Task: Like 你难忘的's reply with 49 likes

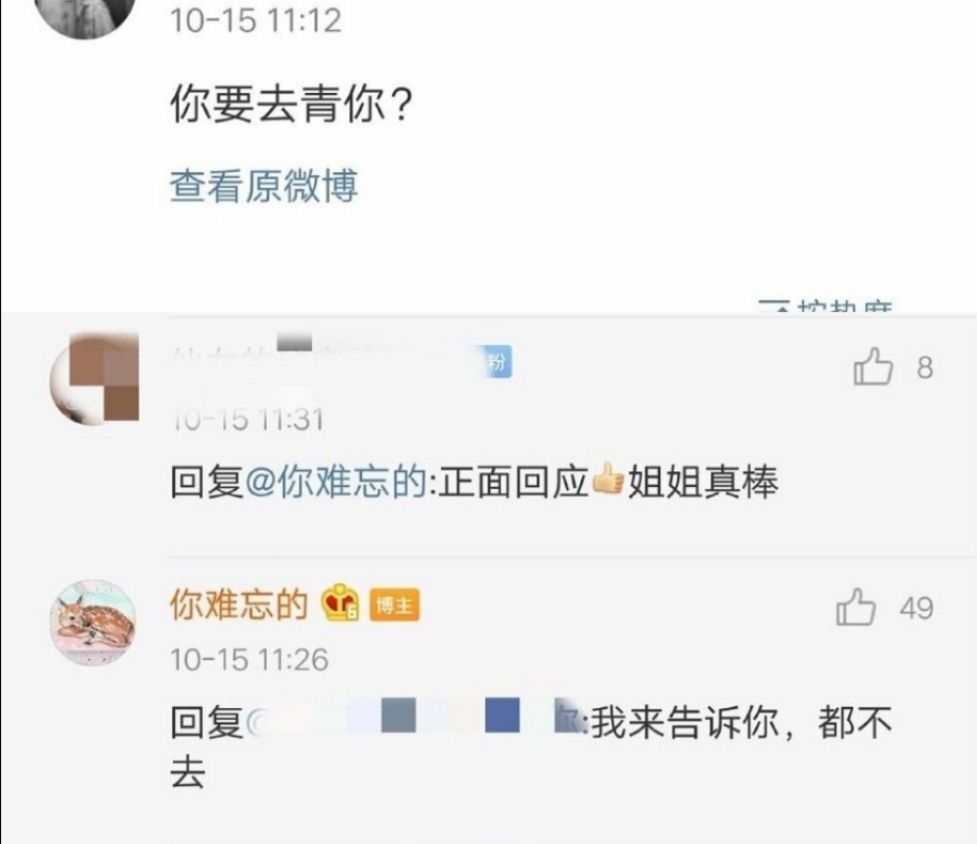Action: (856, 607)
